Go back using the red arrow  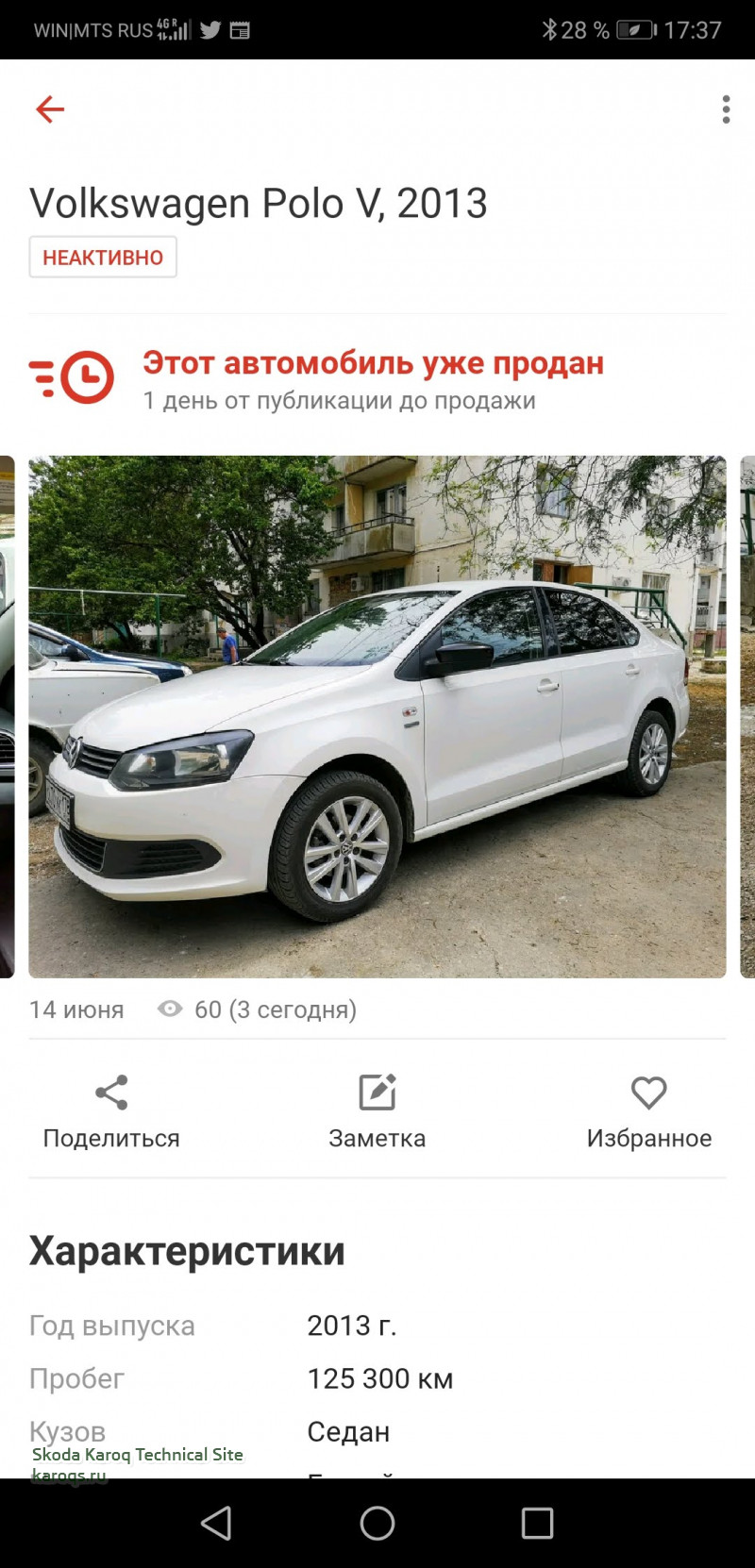click(x=50, y=109)
